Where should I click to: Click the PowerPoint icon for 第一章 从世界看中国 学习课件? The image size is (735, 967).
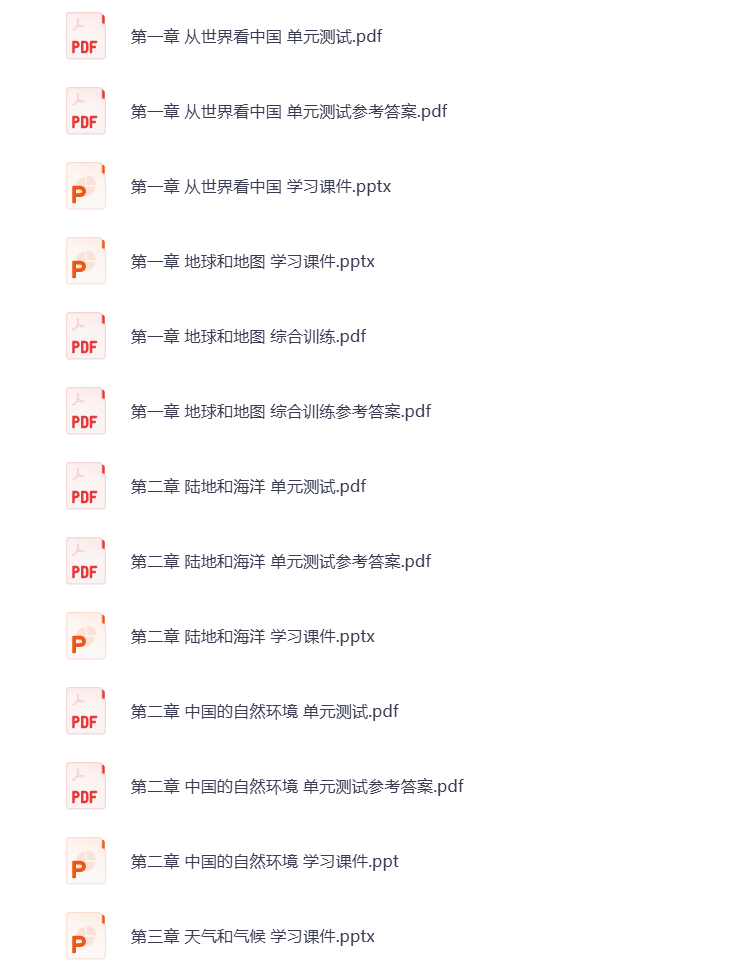pyautogui.click(x=85, y=186)
